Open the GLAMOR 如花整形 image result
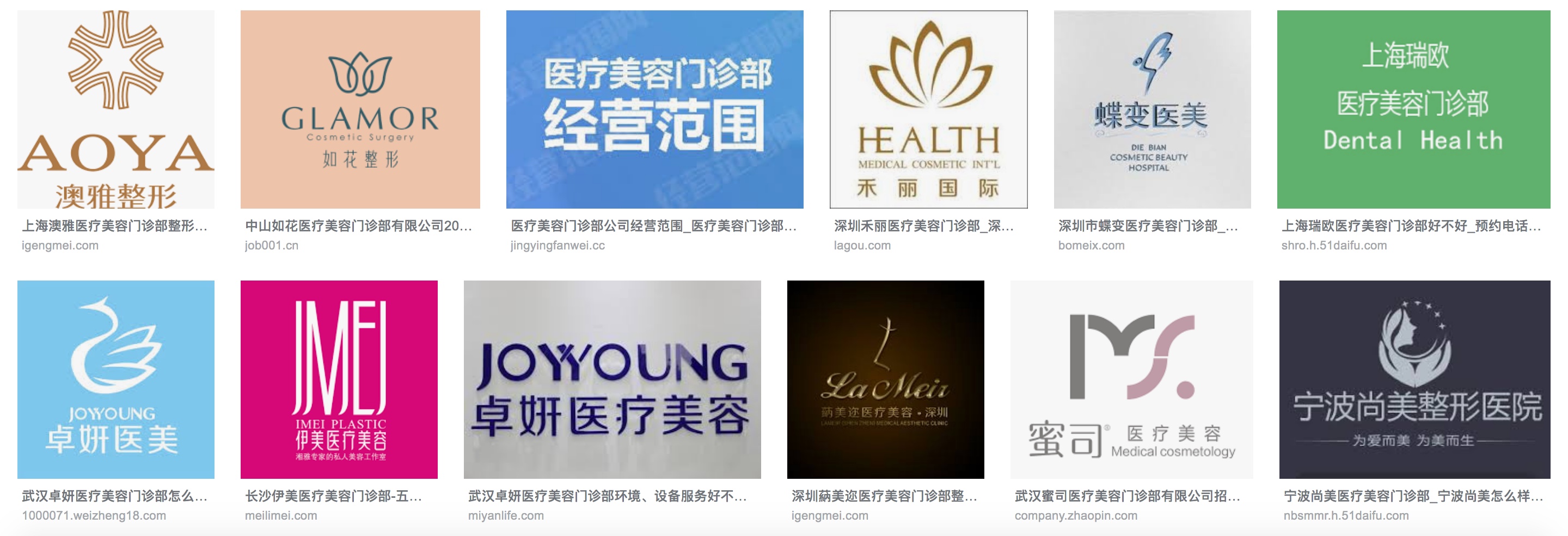Viewport: 1568px width, 536px height. (x=360, y=109)
